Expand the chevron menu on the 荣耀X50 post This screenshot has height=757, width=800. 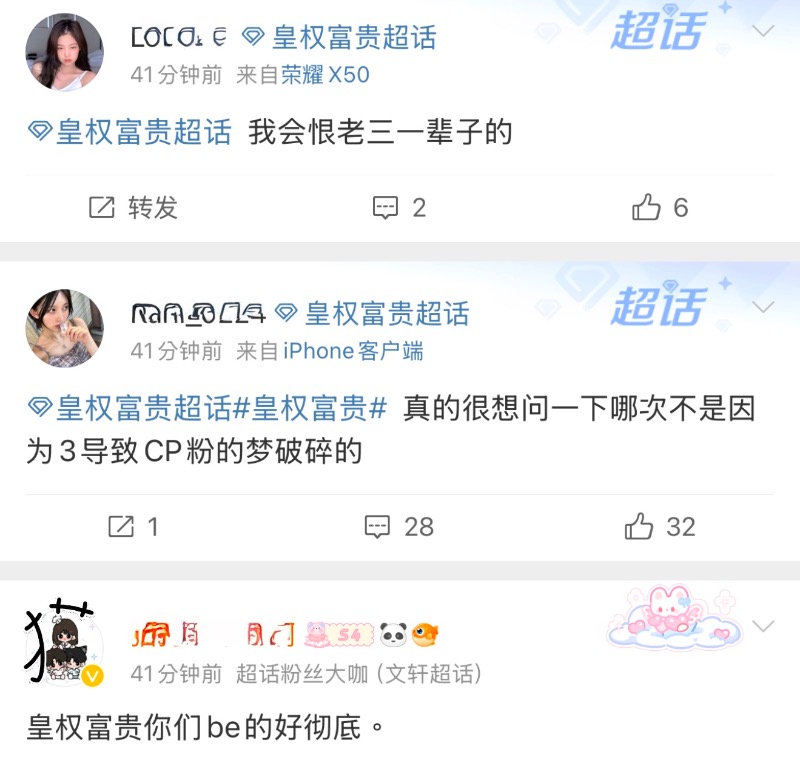763,32
